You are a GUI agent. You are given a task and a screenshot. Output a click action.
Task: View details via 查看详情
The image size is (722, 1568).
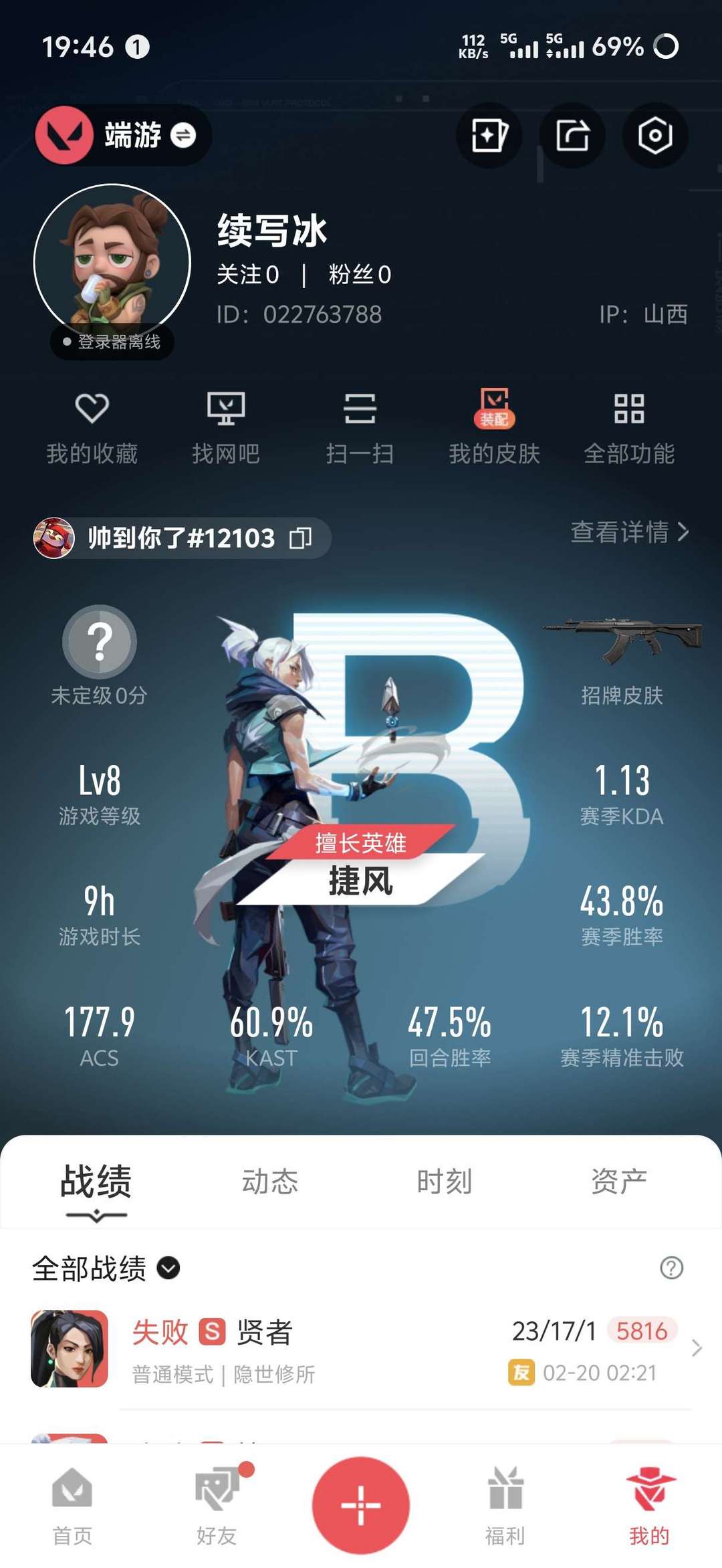tap(629, 532)
